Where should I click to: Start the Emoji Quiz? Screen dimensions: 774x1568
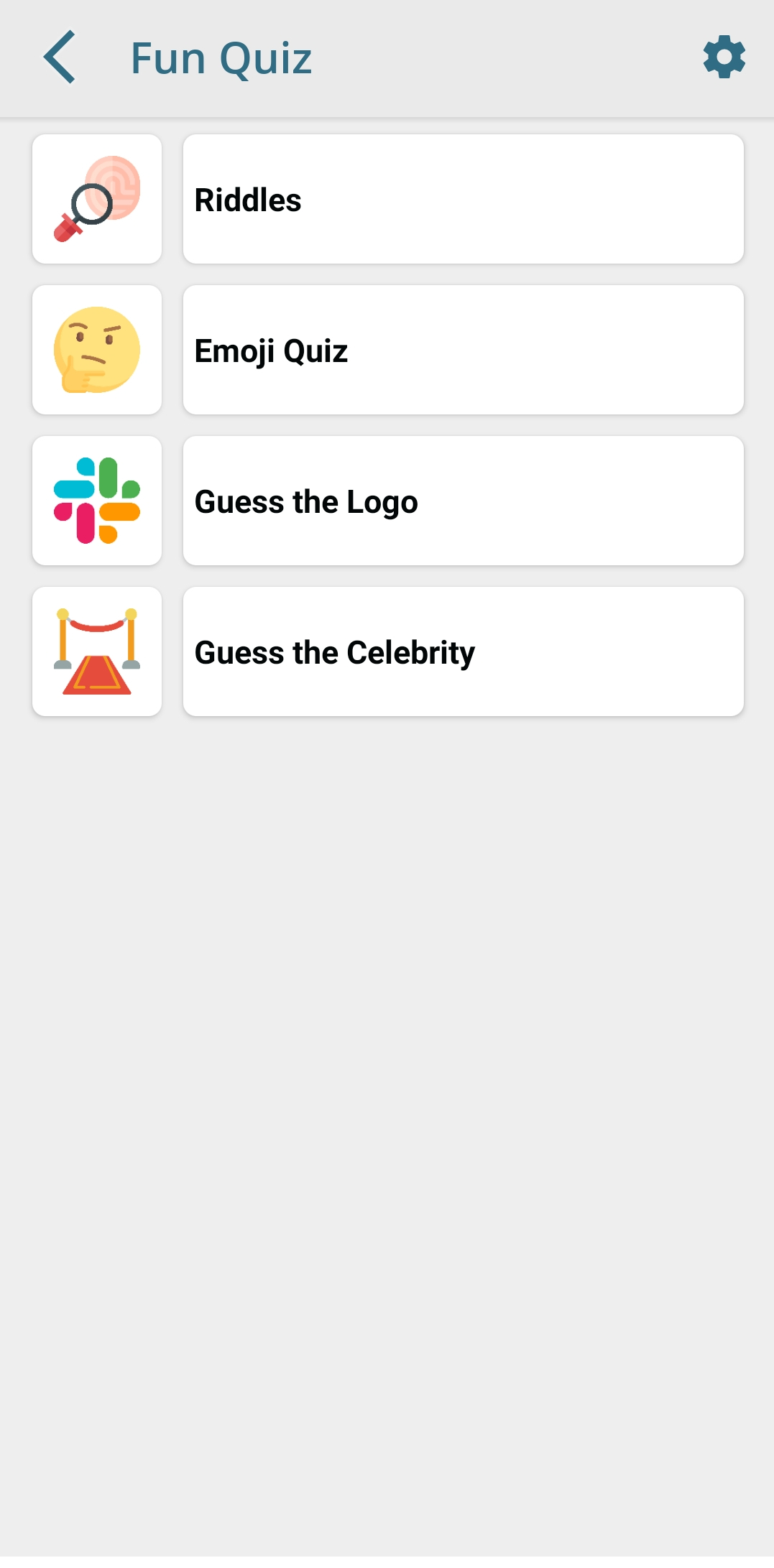pos(463,350)
